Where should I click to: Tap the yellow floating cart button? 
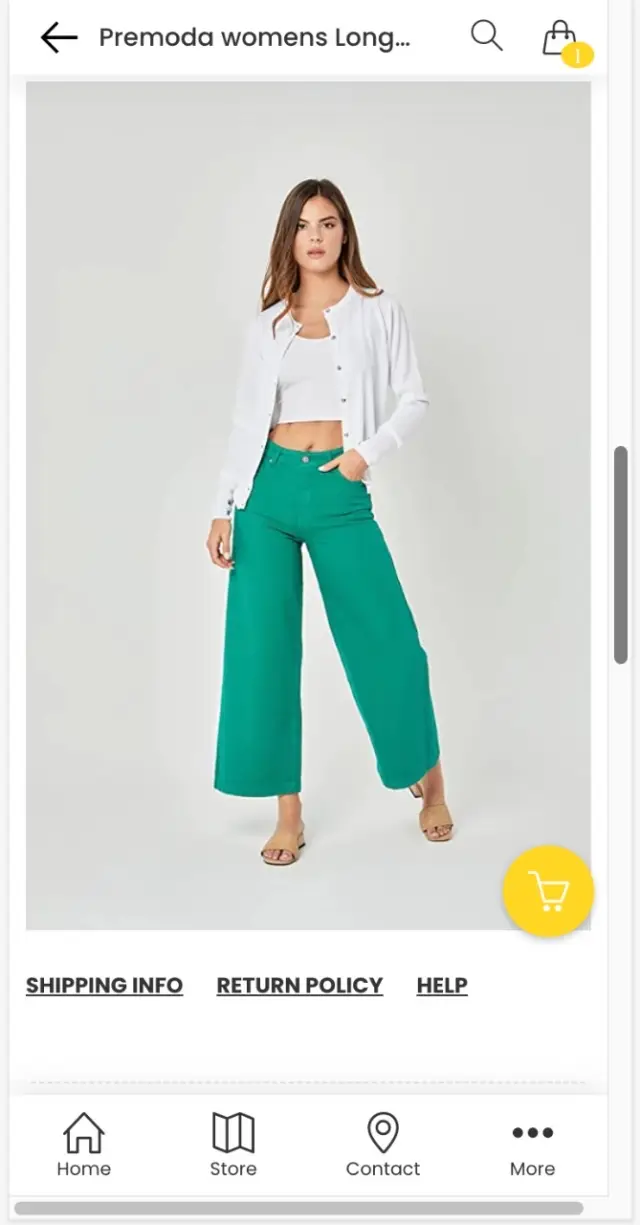548,891
